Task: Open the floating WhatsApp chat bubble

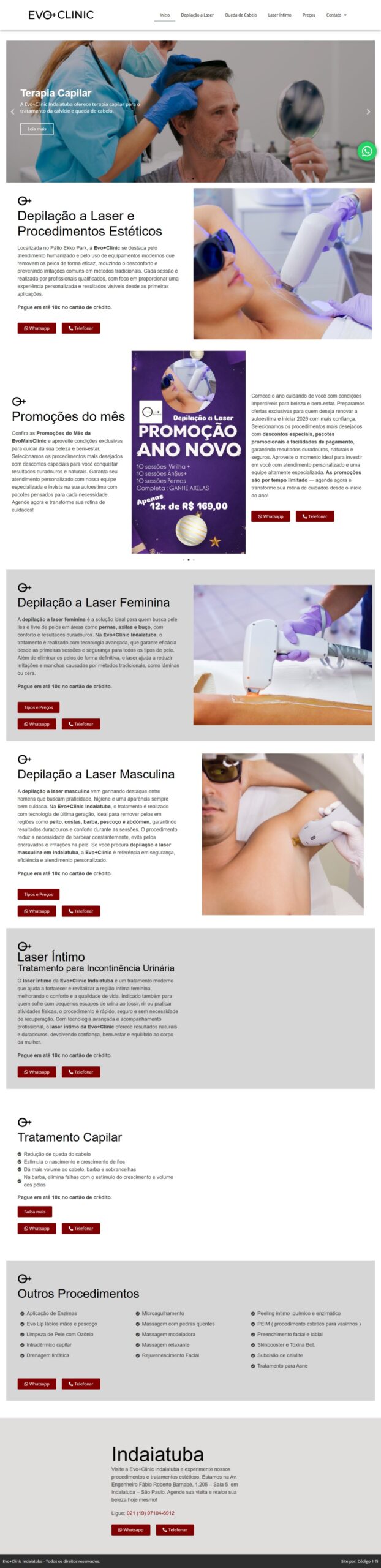Action: pyautogui.click(x=366, y=151)
